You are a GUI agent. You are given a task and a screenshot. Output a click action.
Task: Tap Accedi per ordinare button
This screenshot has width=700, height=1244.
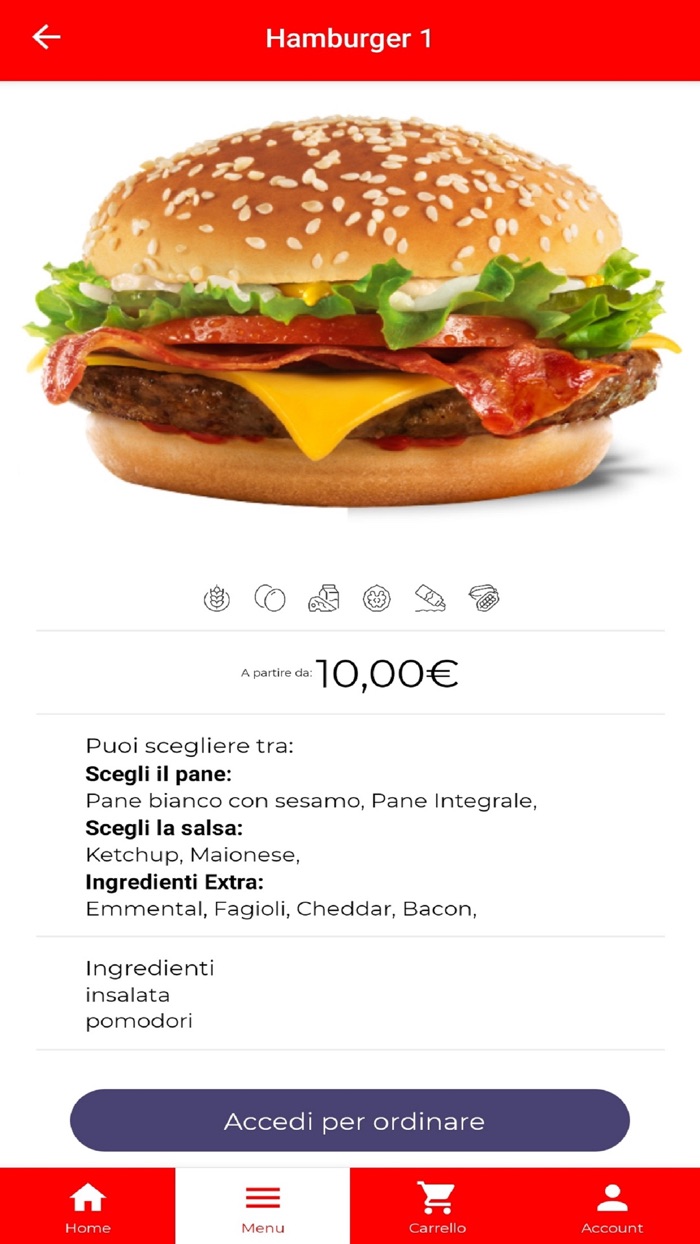pyautogui.click(x=350, y=1121)
